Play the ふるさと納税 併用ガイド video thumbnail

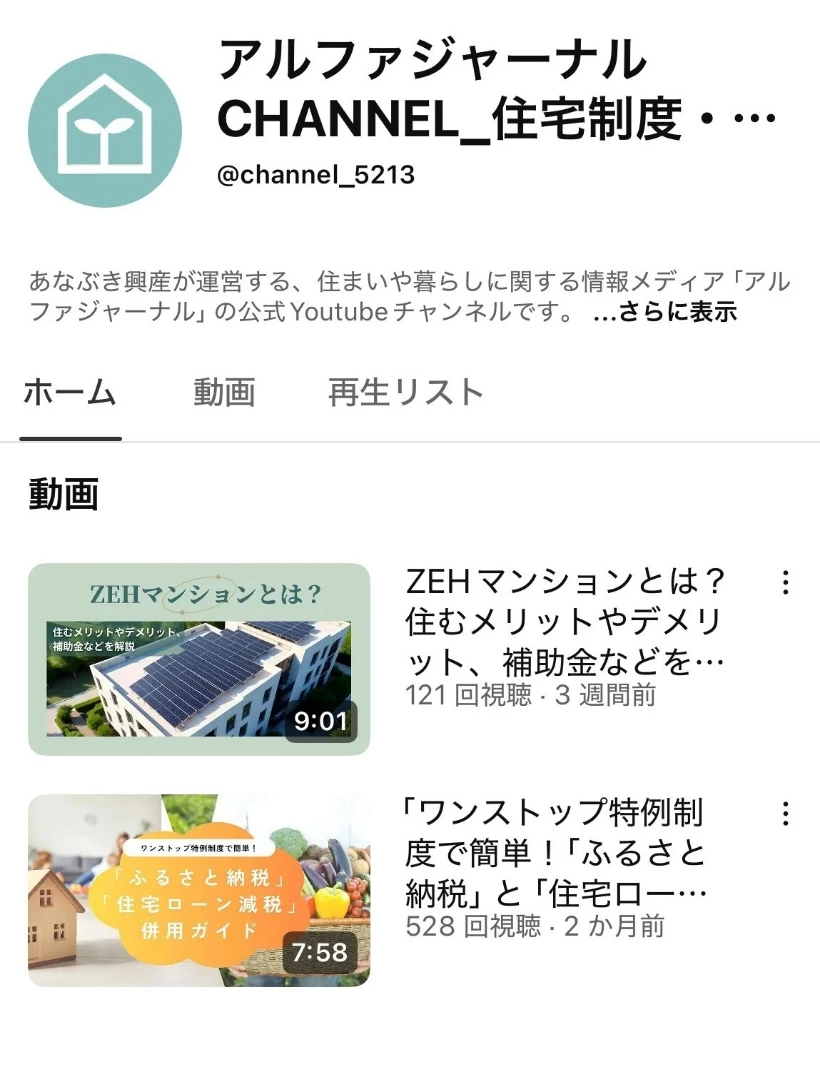(199, 890)
